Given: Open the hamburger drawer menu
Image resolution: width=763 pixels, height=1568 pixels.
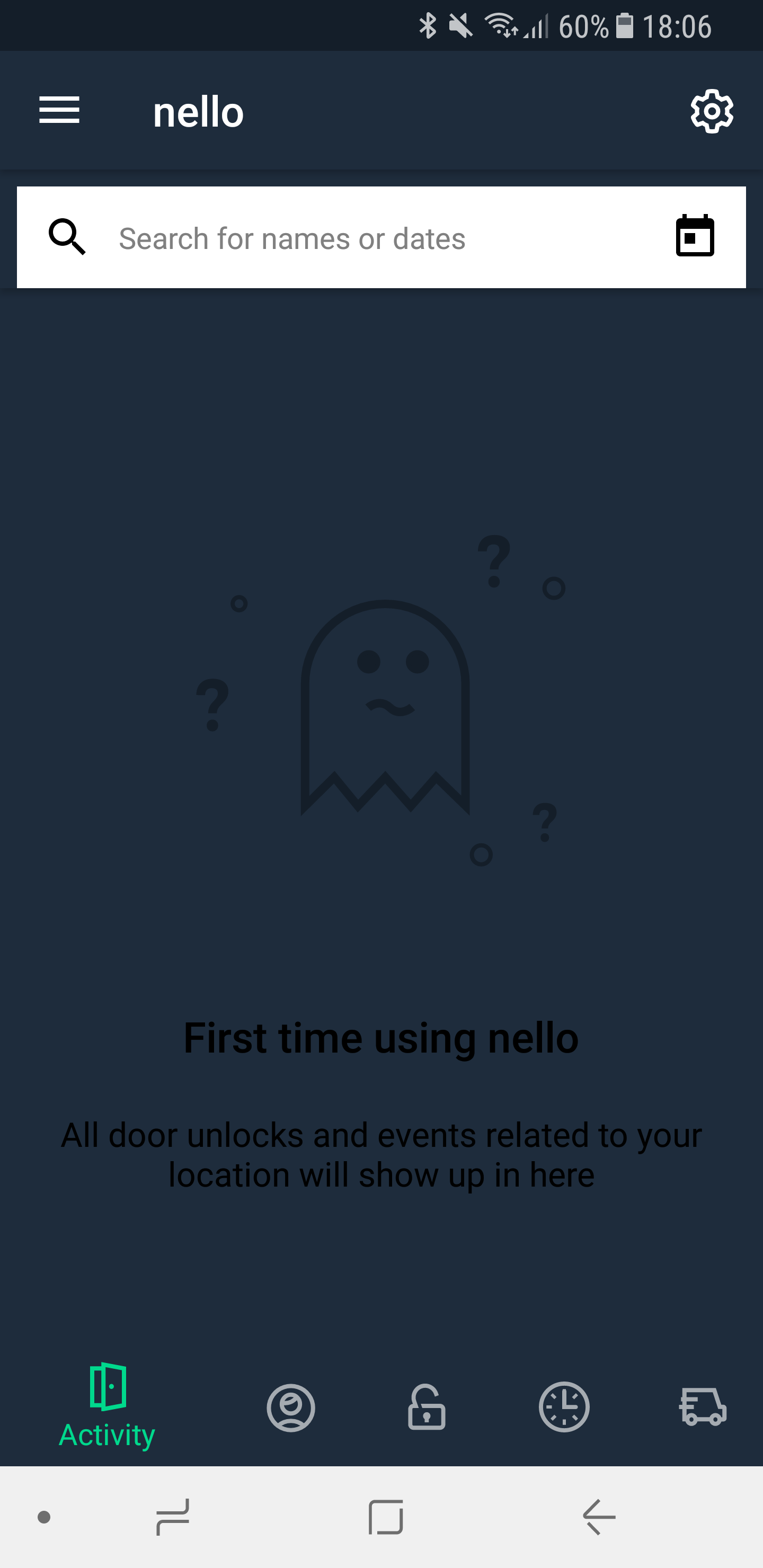Looking at the screenshot, I should 59,110.
